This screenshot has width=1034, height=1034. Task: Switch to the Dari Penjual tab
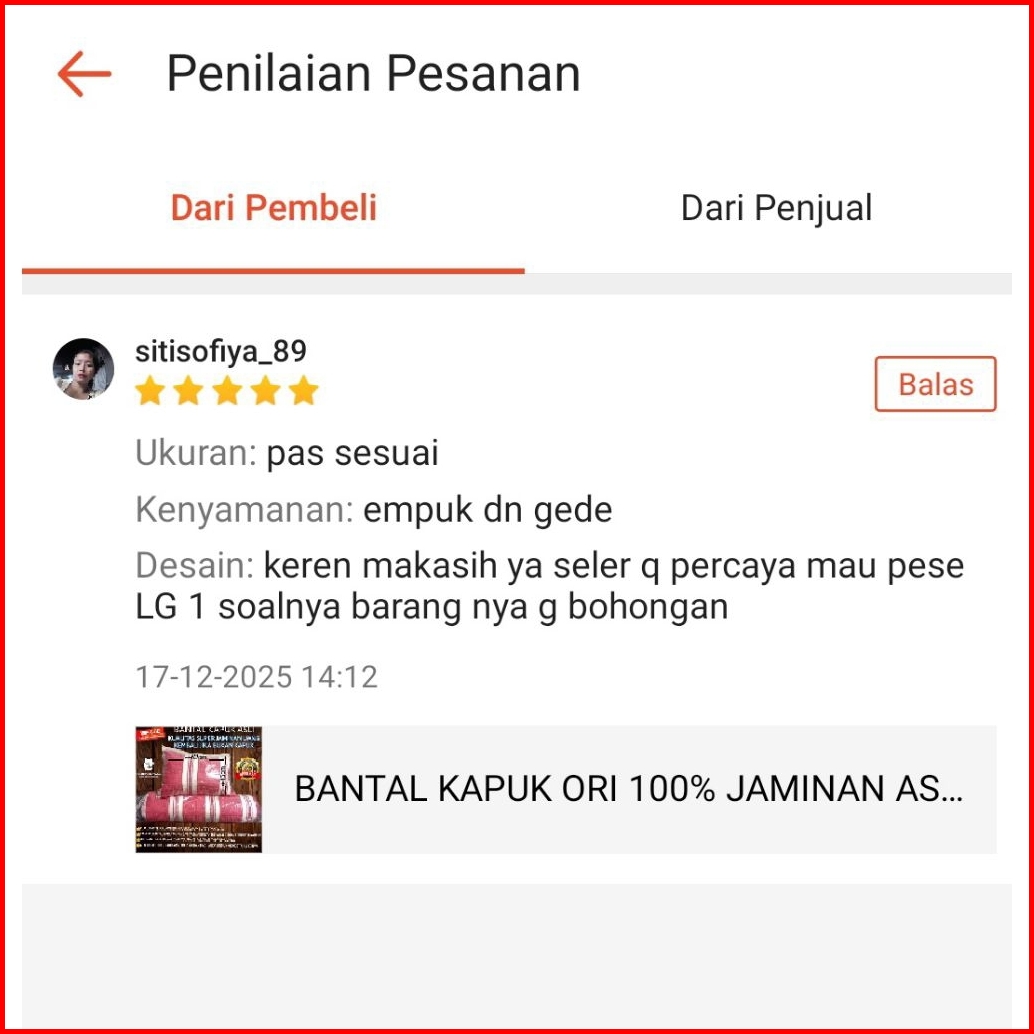click(x=776, y=208)
